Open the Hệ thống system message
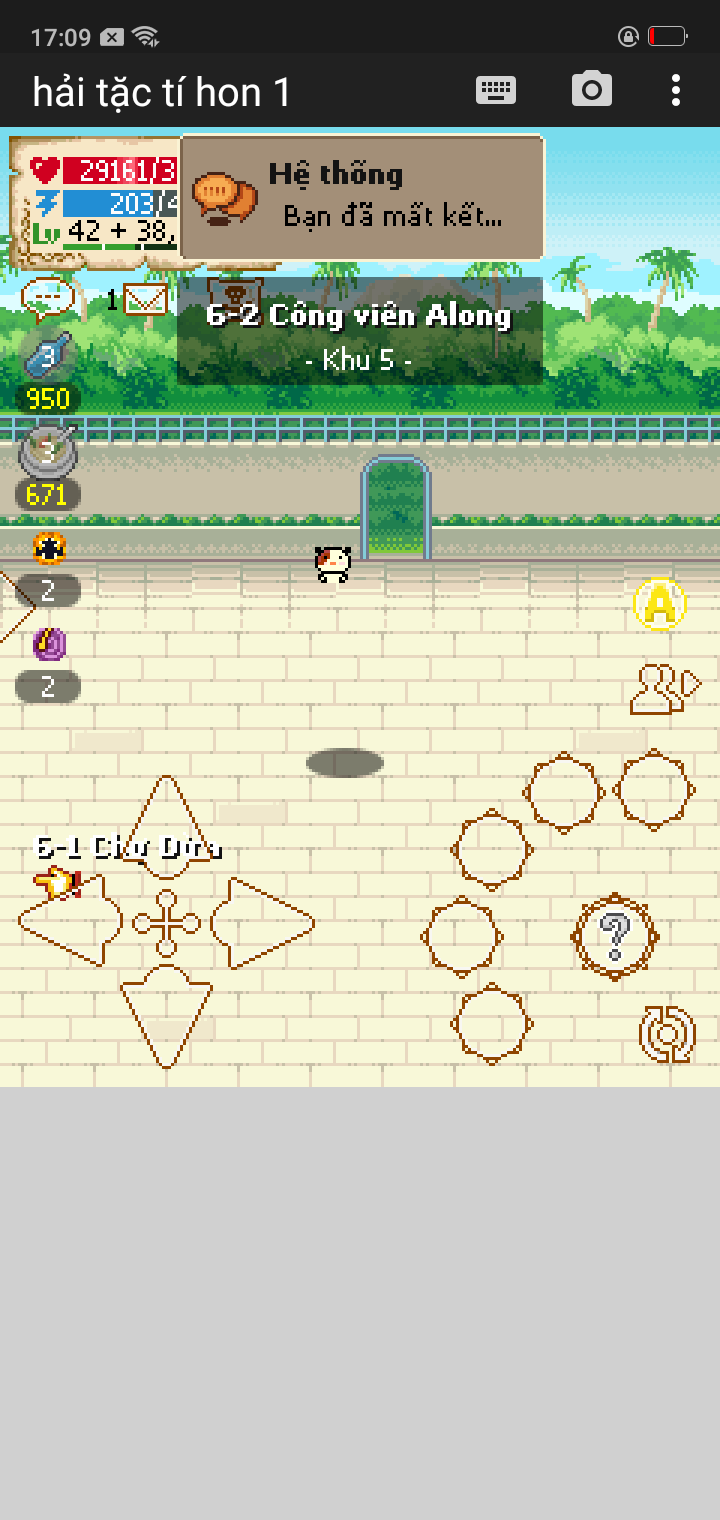This screenshot has width=720, height=1520. (x=362, y=197)
